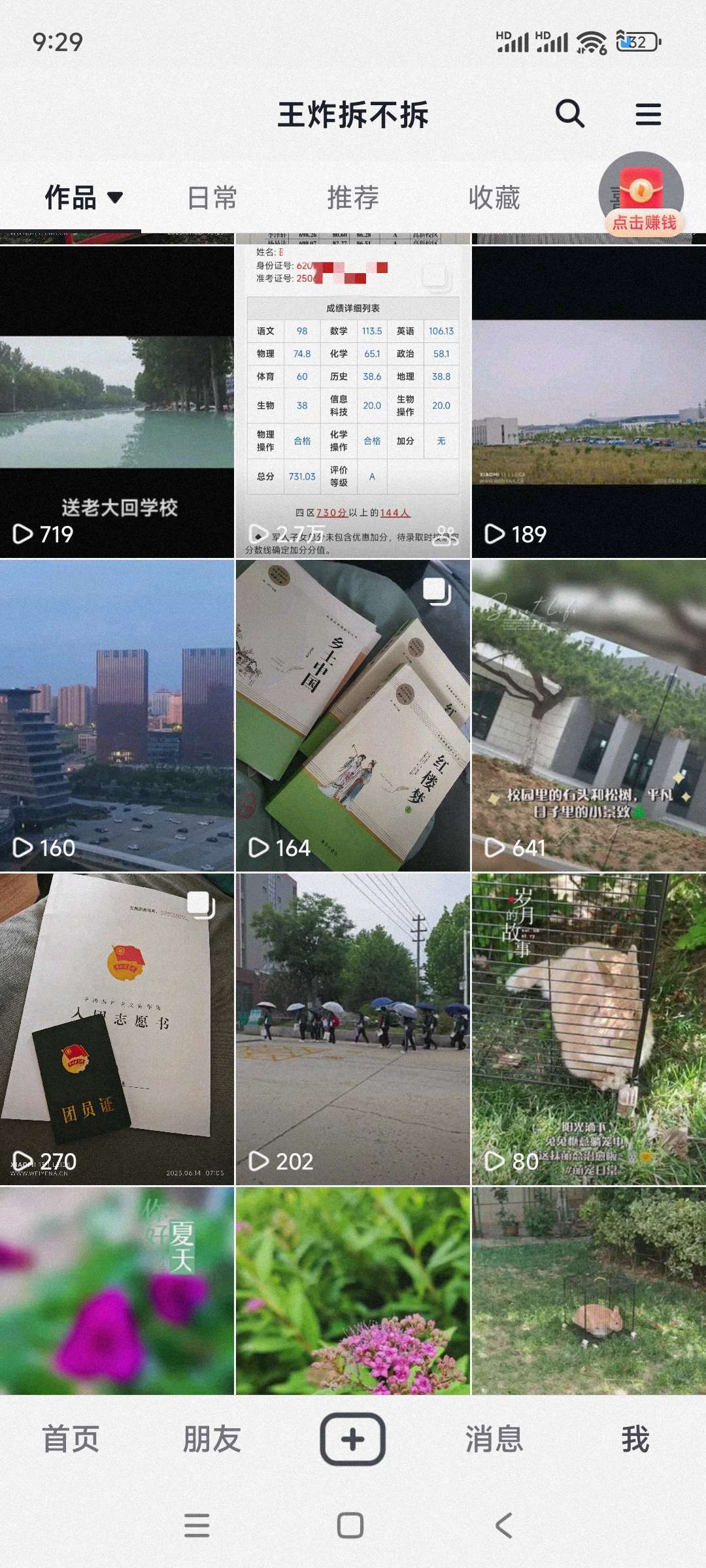The height and width of the screenshot is (1568, 706).
Task: Open the hamburger menu at top right
Action: [648, 114]
